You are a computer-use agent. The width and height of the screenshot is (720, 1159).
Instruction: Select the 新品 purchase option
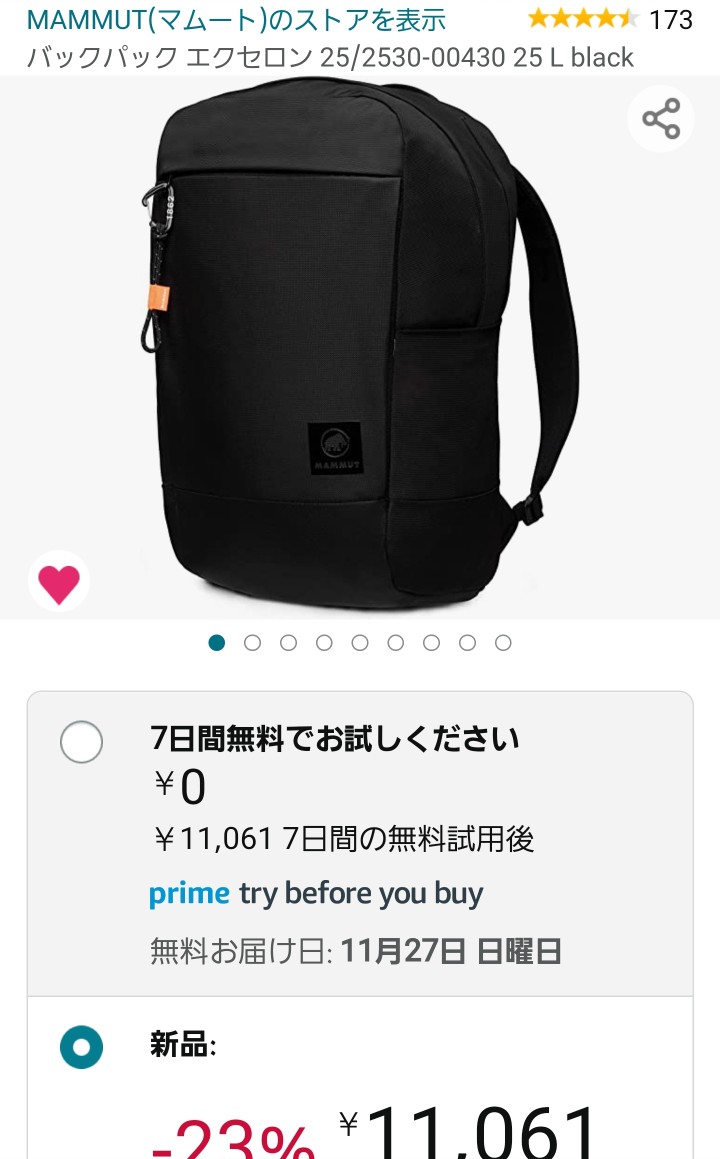click(x=81, y=1047)
